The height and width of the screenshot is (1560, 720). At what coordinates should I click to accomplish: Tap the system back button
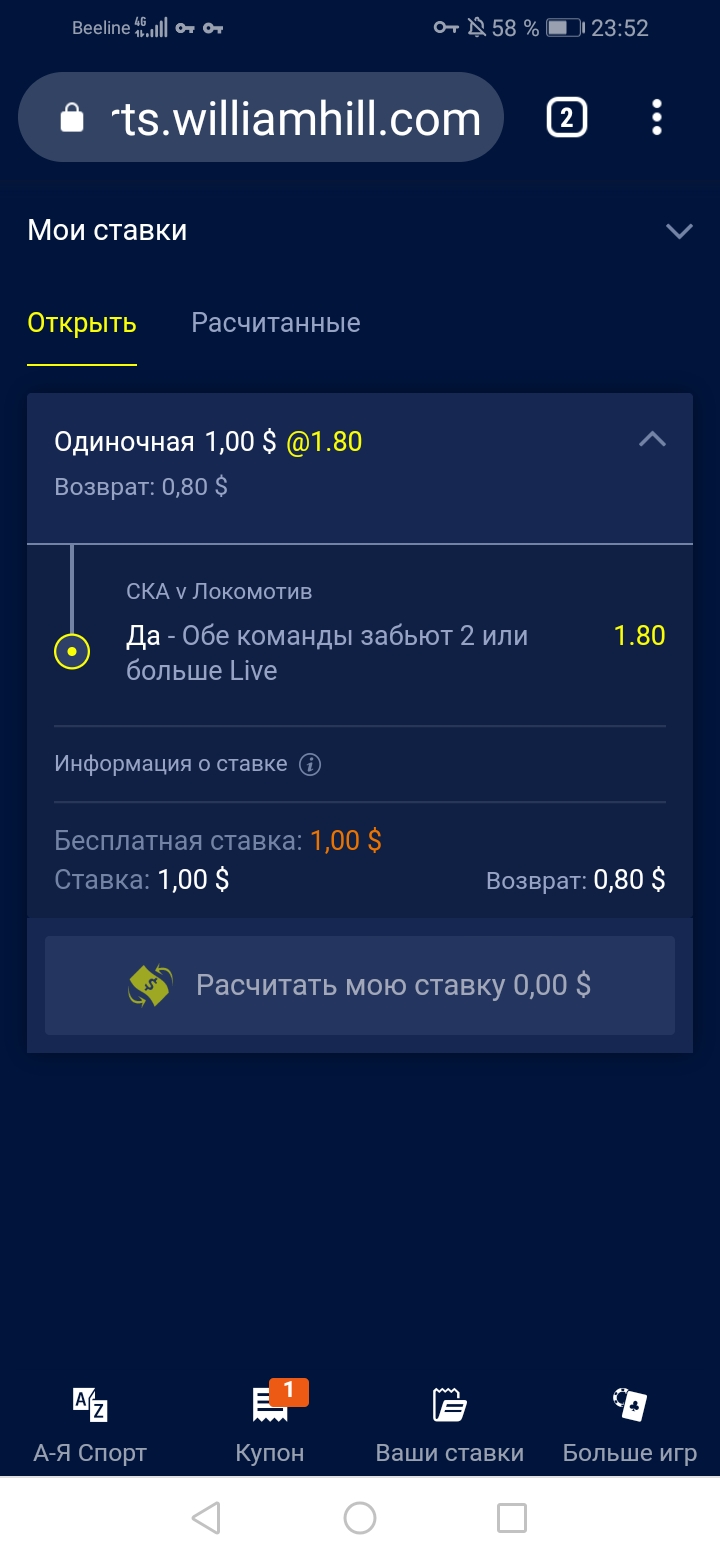tap(206, 1518)
